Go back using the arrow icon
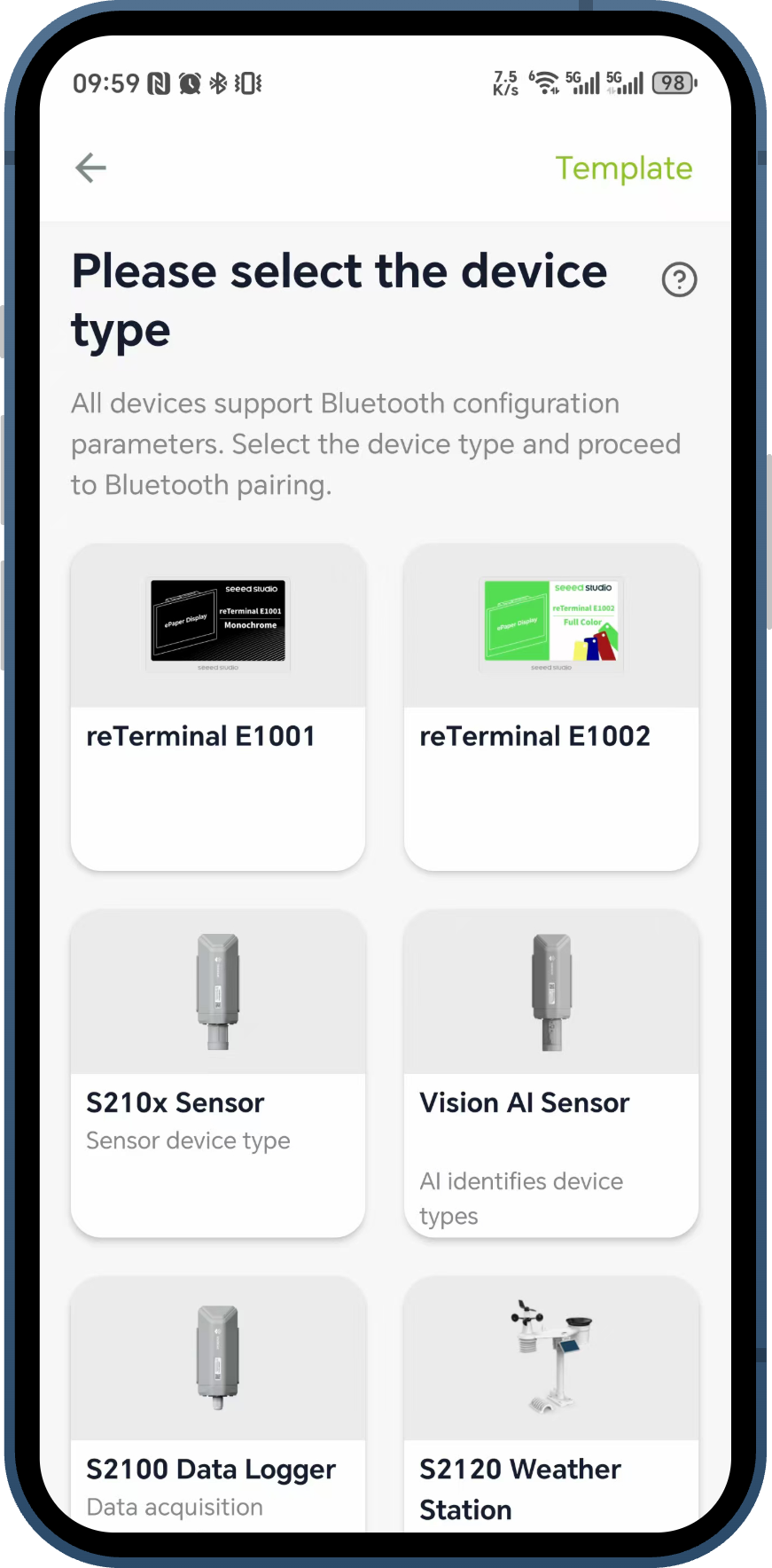 tap(90, 168)
